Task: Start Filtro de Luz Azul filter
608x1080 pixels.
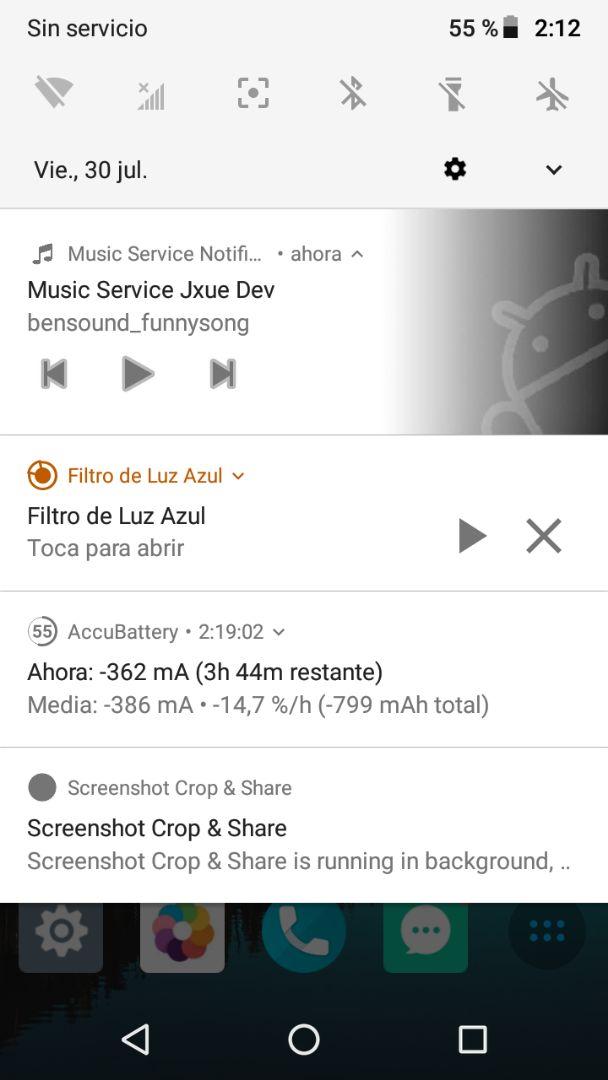Action: click(472, 536)
